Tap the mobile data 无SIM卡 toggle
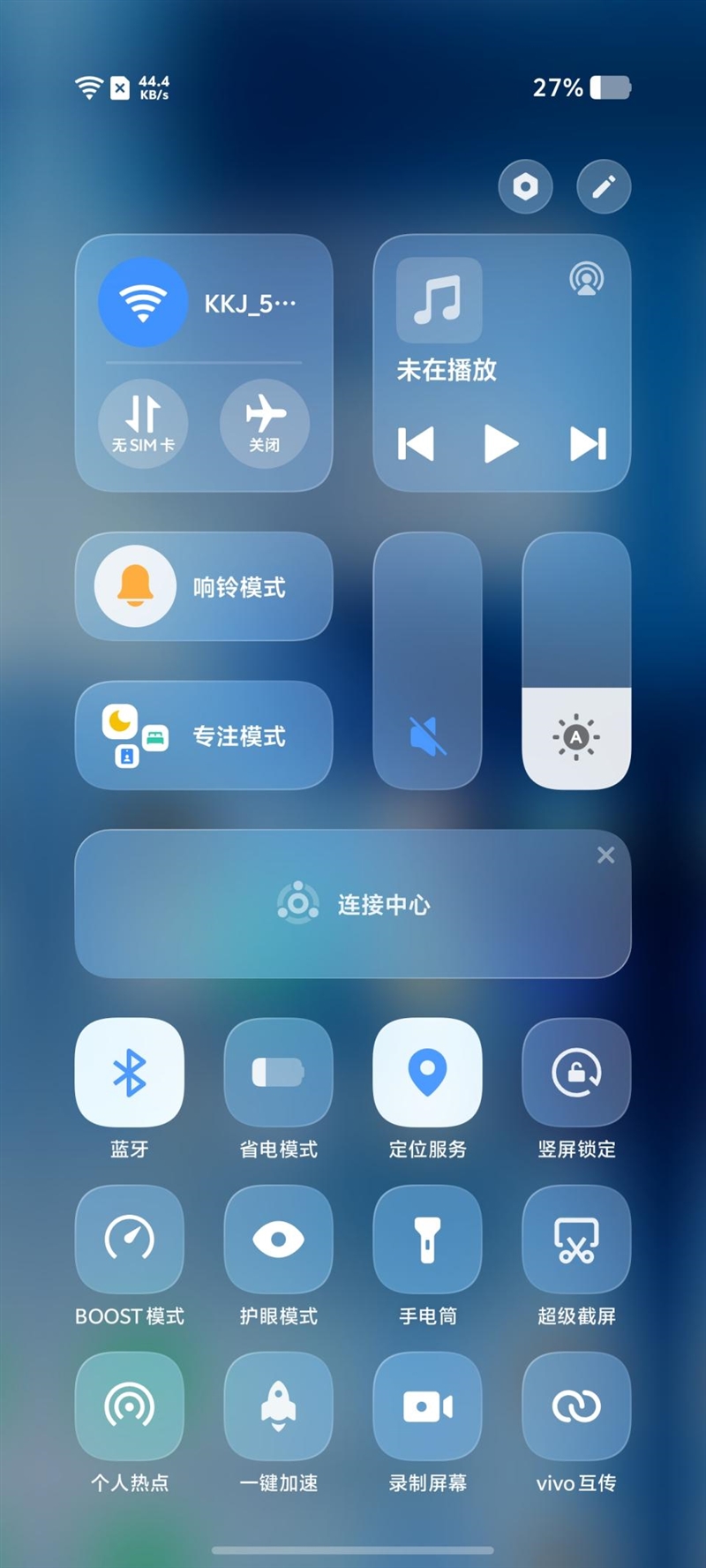 pyautogui.click(x=143, y=423)
